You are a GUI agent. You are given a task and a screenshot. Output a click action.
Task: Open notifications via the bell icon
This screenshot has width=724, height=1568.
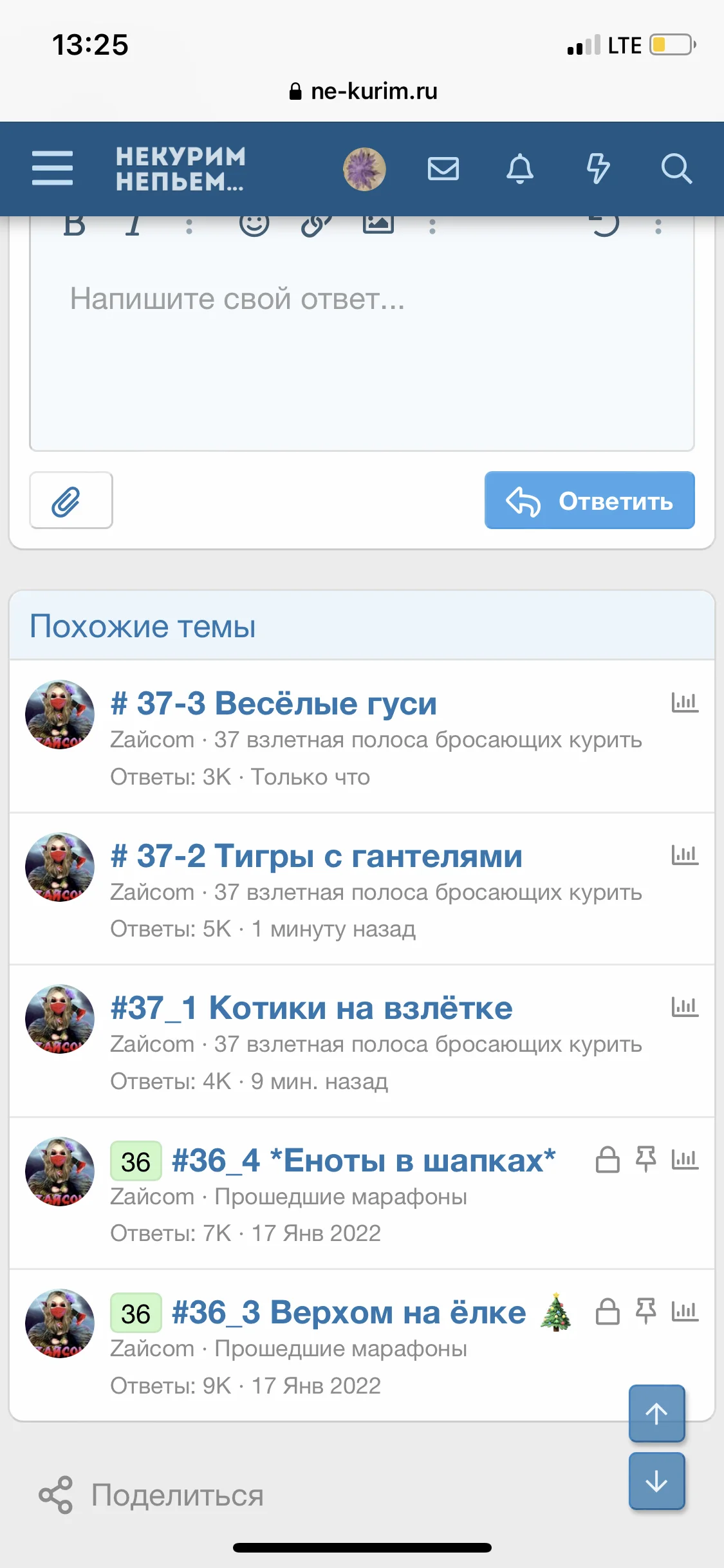521,169
